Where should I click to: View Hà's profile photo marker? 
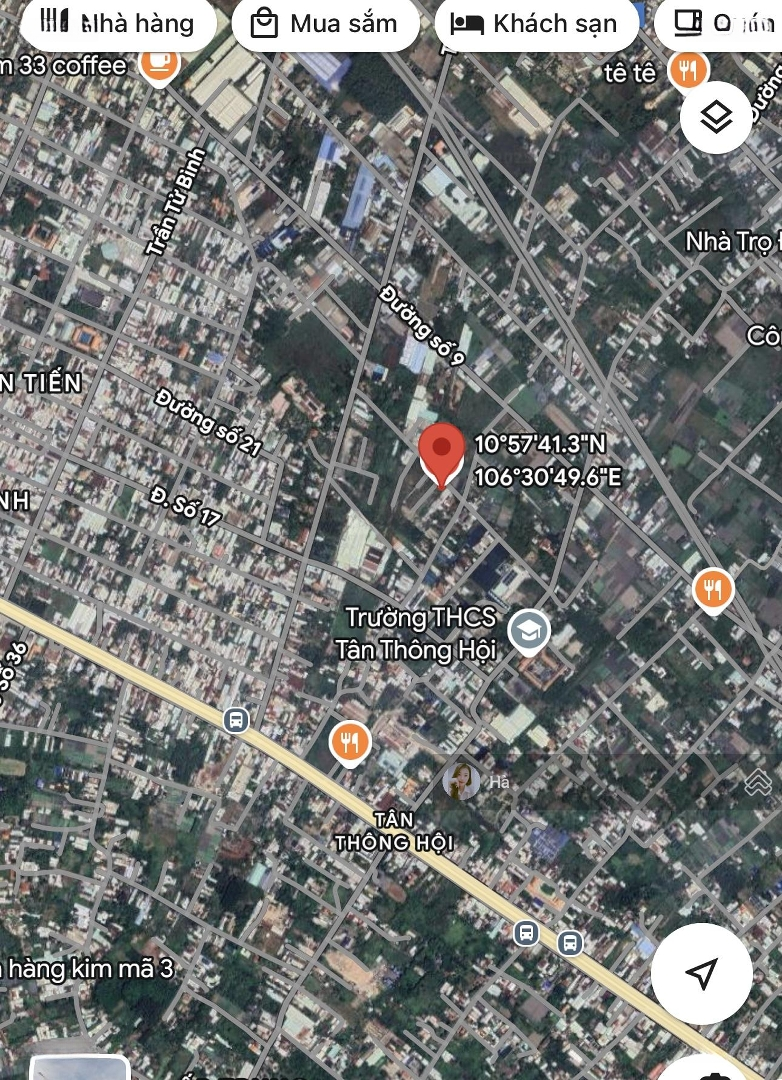462,781
